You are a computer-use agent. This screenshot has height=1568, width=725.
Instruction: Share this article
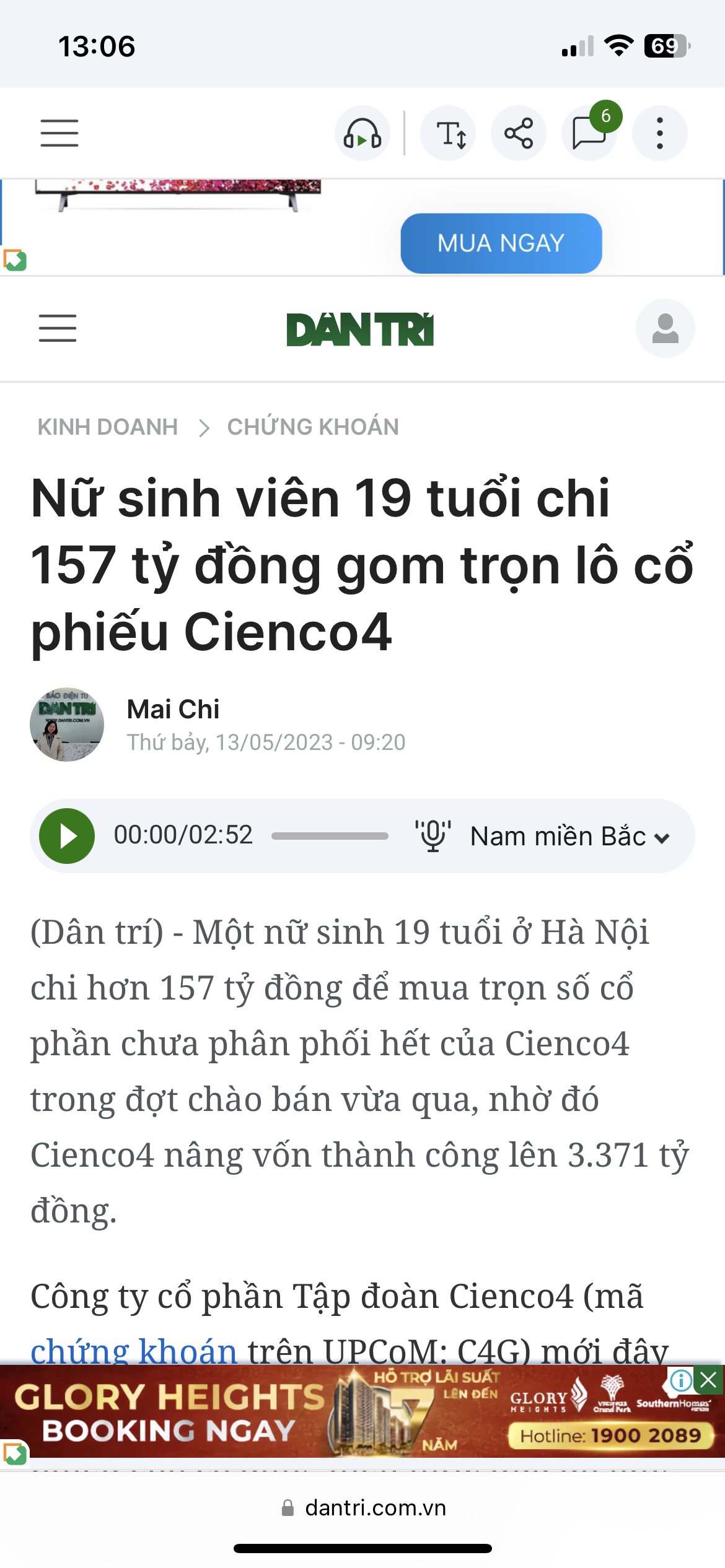519,133
